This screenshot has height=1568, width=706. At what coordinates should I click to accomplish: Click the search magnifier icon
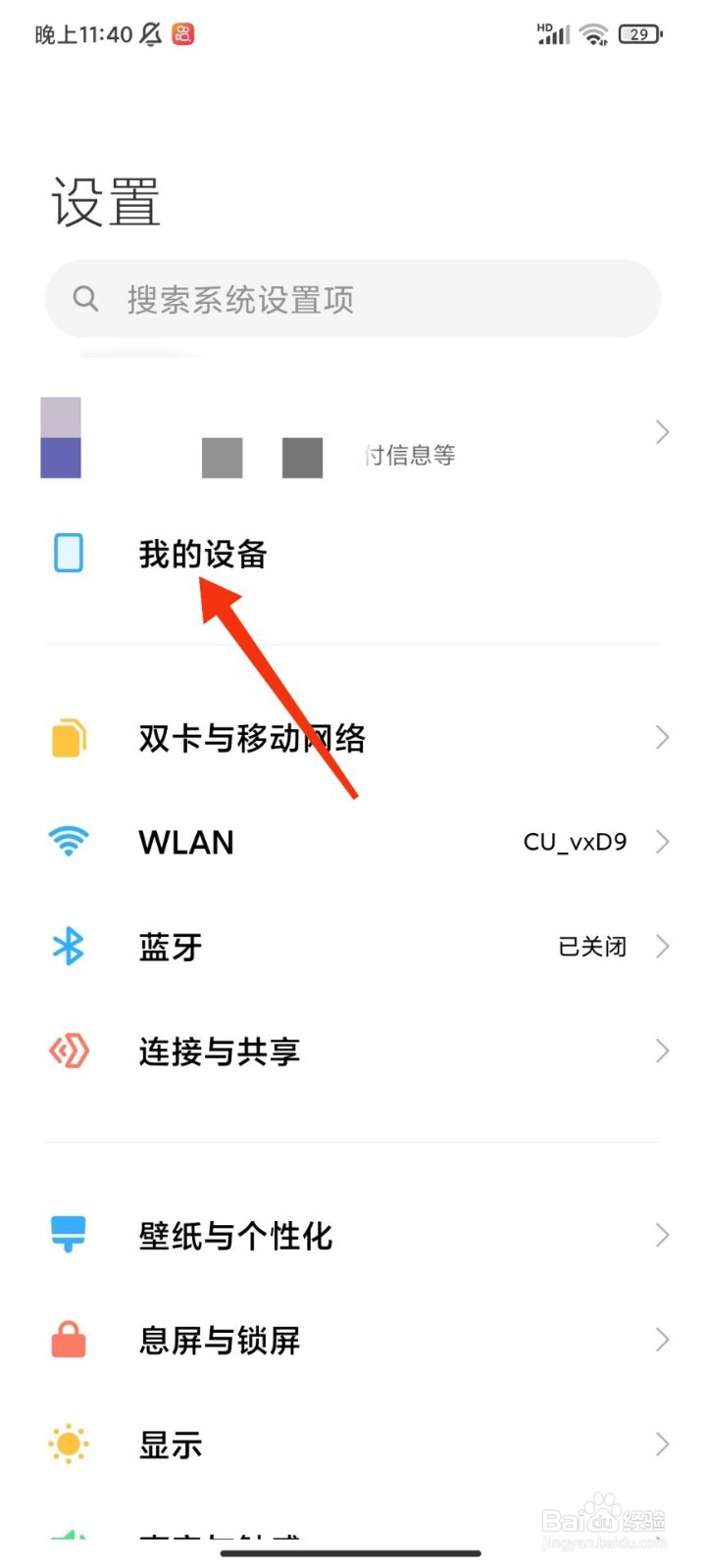pos(86,298)
